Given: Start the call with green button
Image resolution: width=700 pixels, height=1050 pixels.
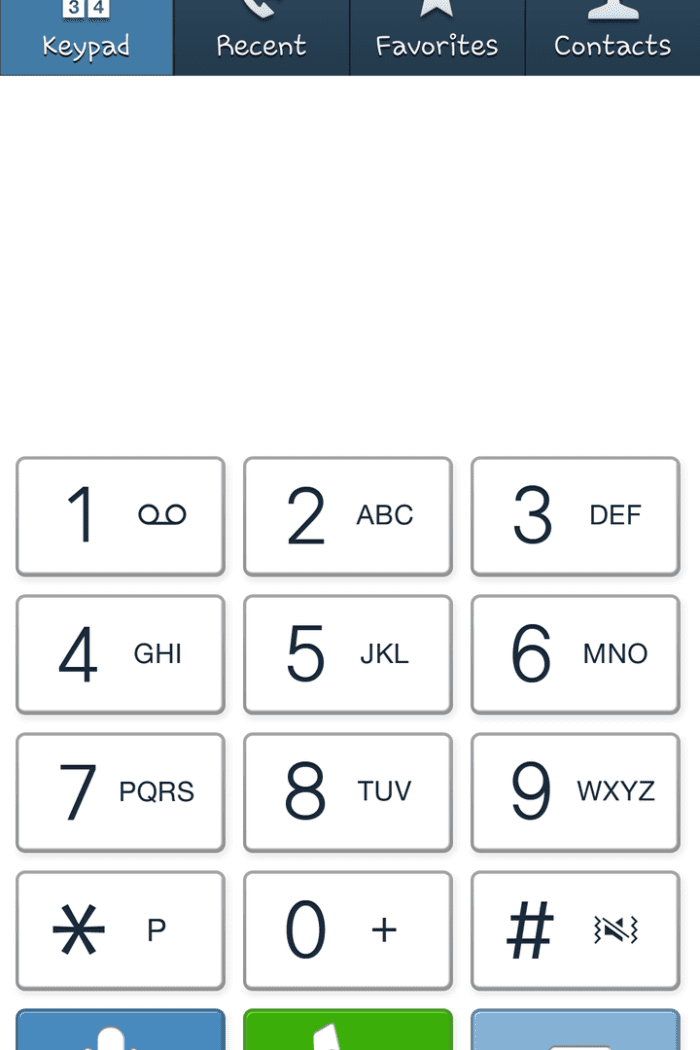Looking at the screenshot, I should click(x=348, y=1031).
